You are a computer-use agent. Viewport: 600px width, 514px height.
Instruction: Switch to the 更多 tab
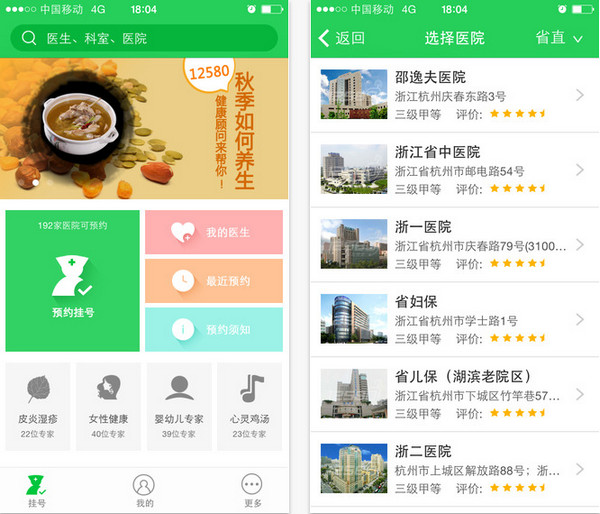coord(252,491)
